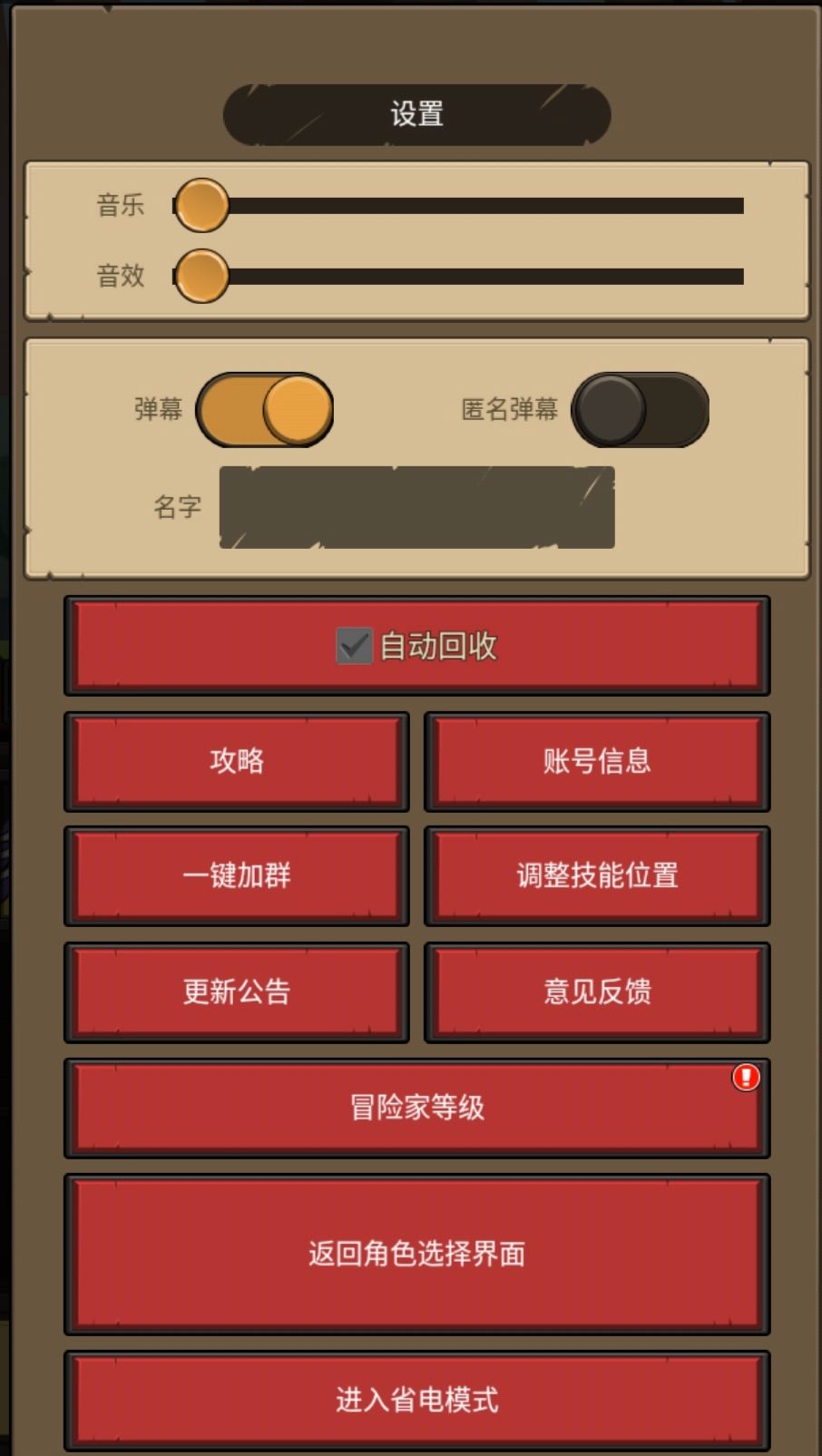Submit 意见反馈 feedback
Image resolution: width=822 pixels, height=1456 pixels.
[x=596, y=992]
